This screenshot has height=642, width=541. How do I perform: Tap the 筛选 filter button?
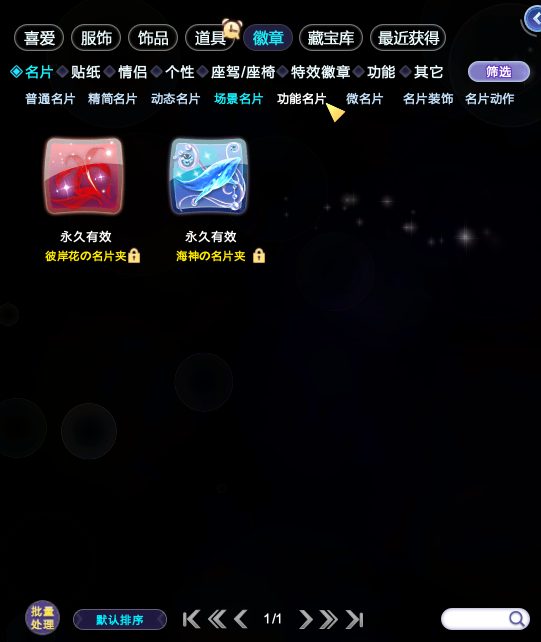[x=498, y=72]
